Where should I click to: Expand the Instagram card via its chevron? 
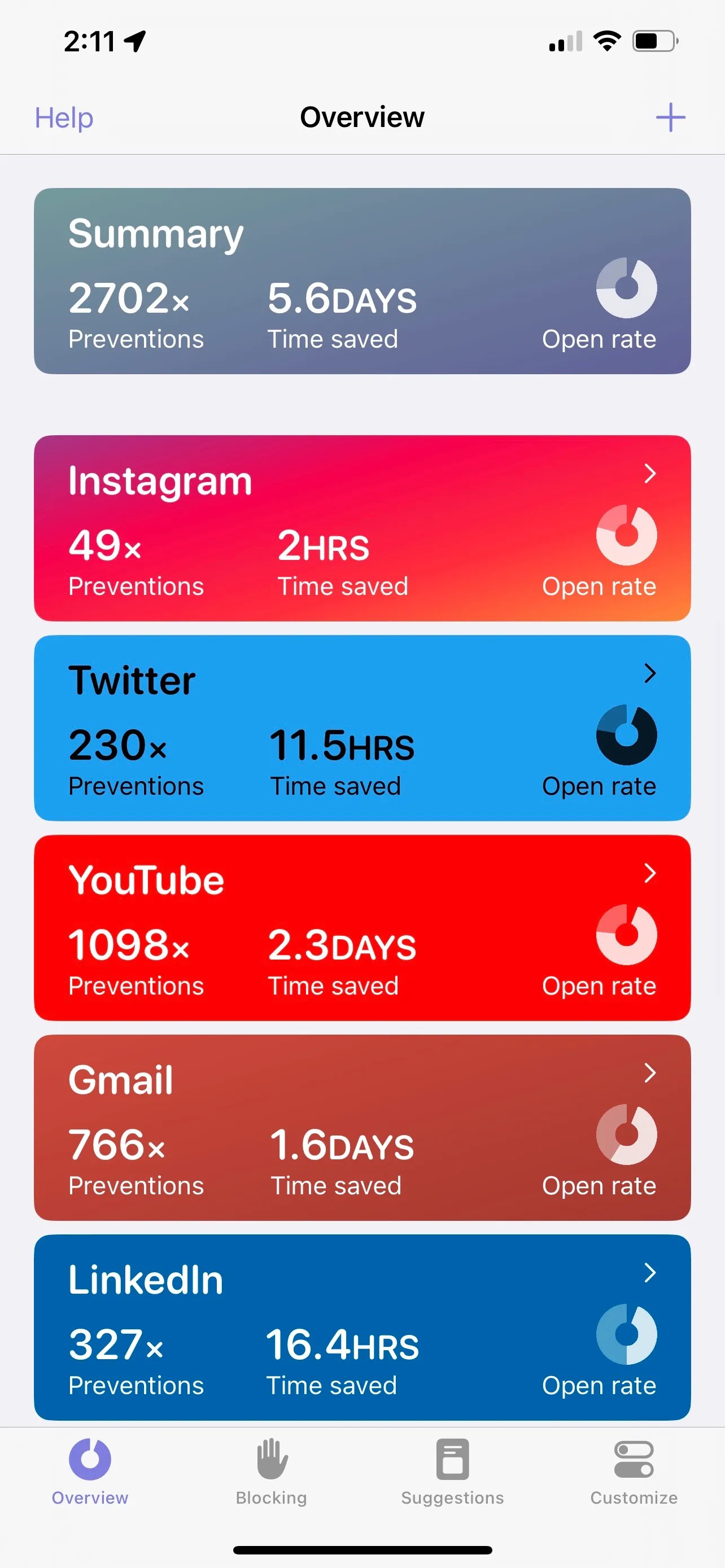coord(649,473)
